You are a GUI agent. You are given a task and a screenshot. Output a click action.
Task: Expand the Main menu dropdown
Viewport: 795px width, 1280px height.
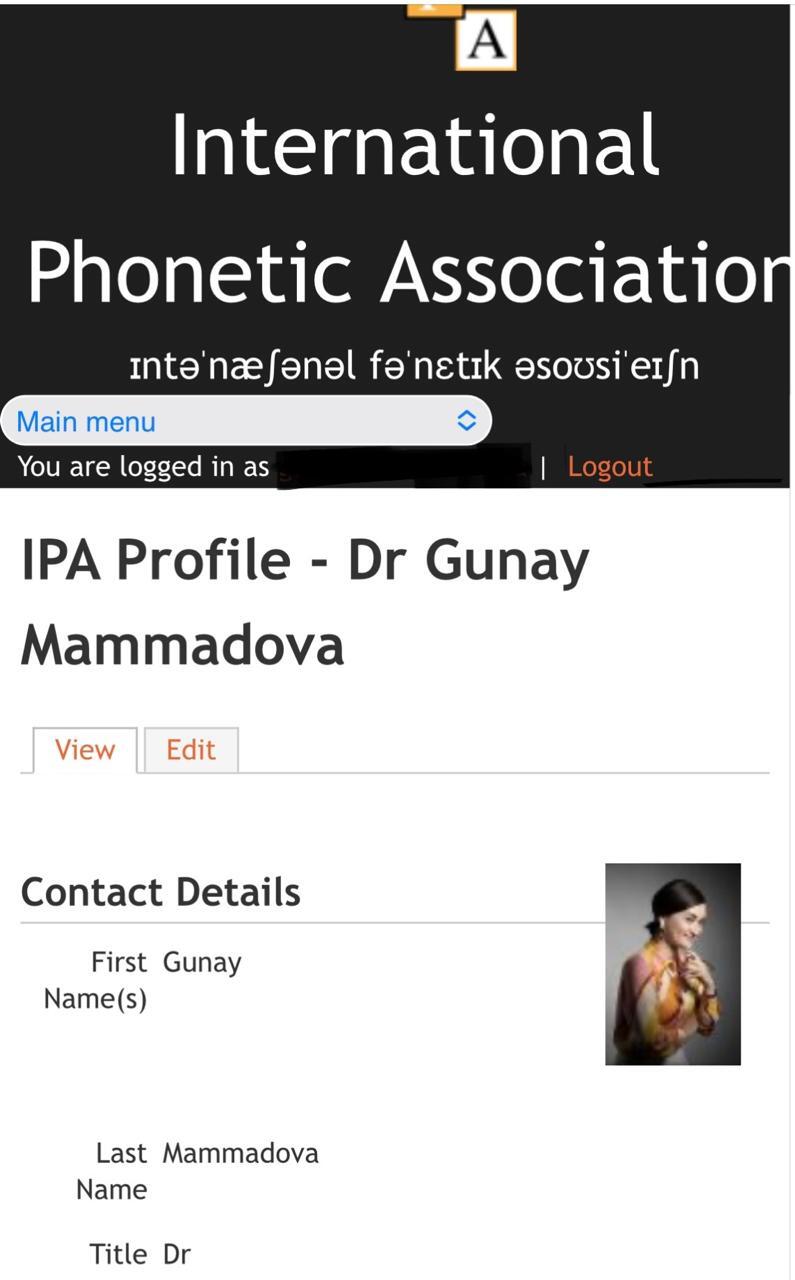246,421
